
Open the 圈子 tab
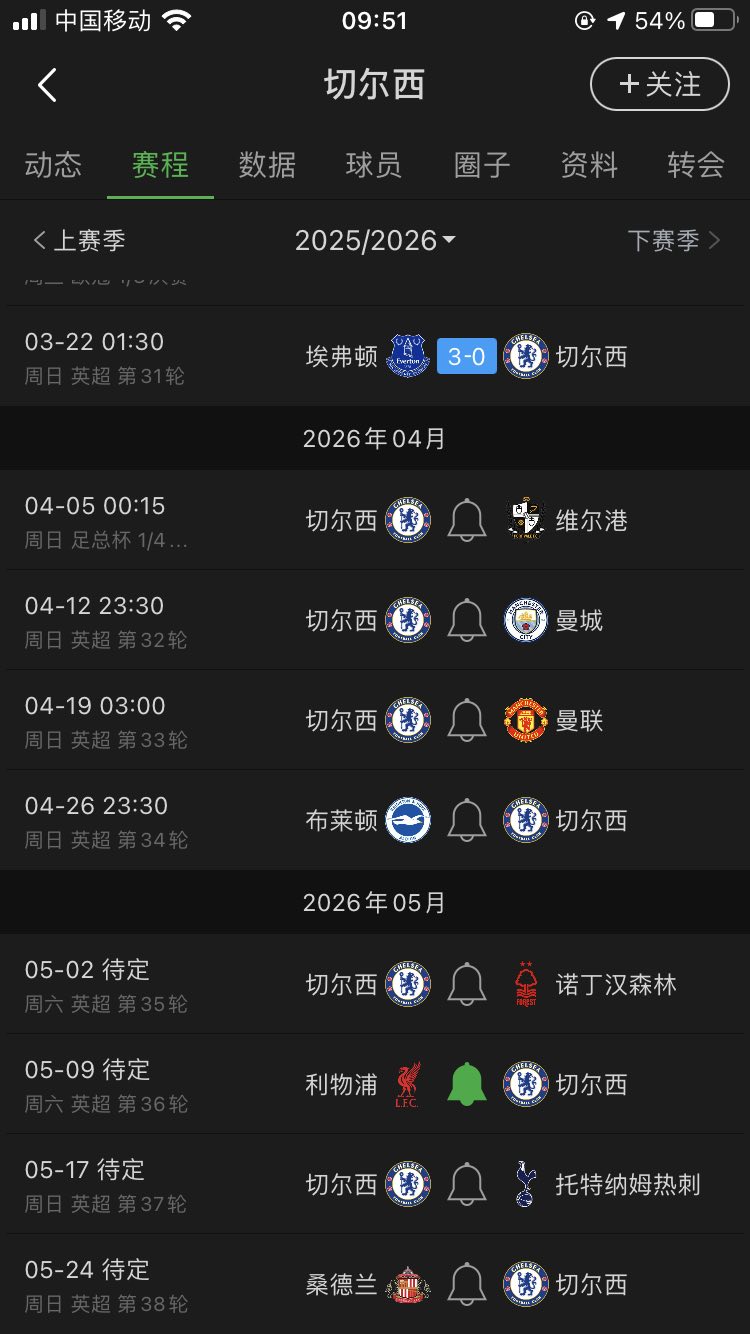point(482,165)
